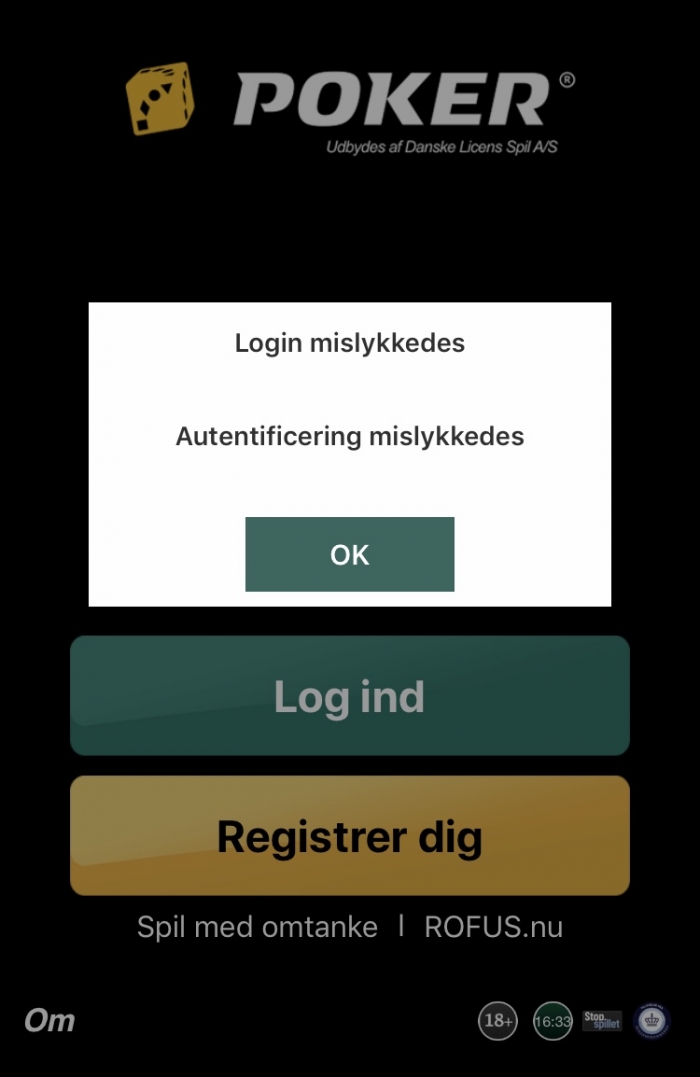Open the Spil med omtanke link
This screenshot has width=700, height=1077.
pyautogui.click(x=257, y=927)
